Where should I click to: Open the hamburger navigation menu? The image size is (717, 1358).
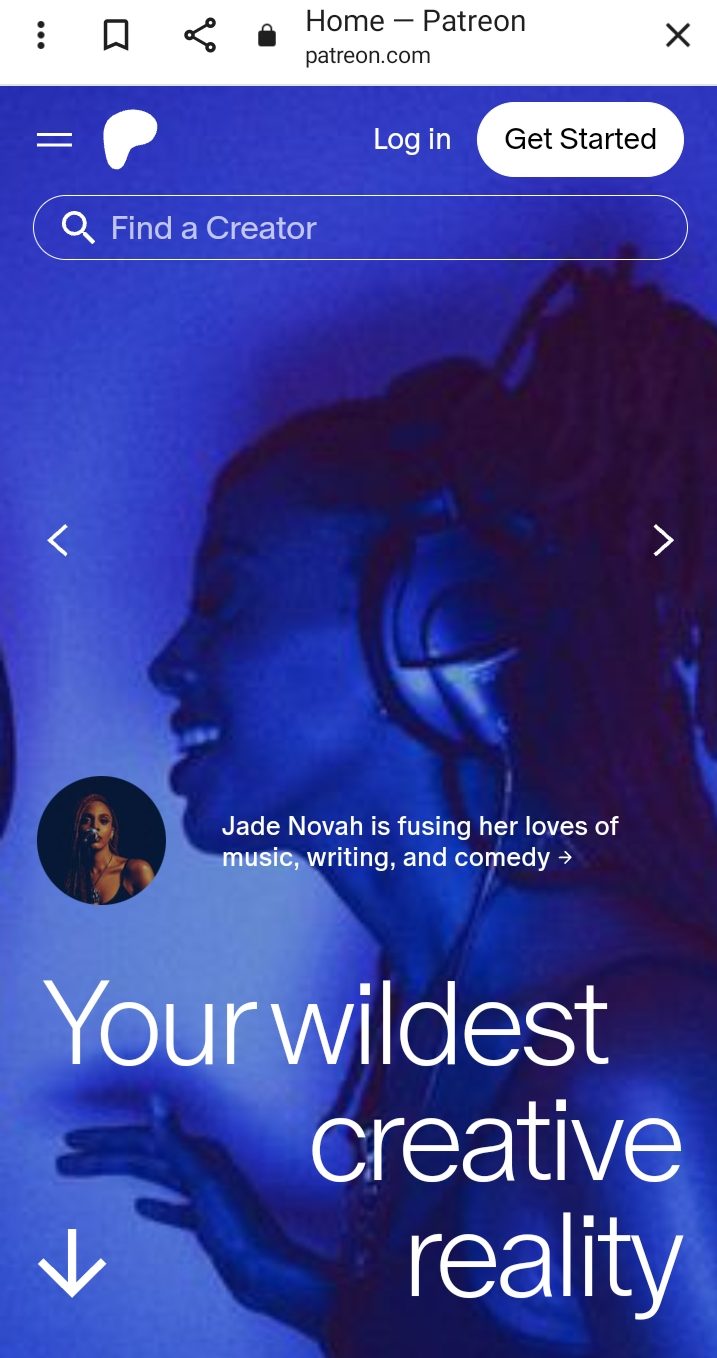click(x=55, y=140)
